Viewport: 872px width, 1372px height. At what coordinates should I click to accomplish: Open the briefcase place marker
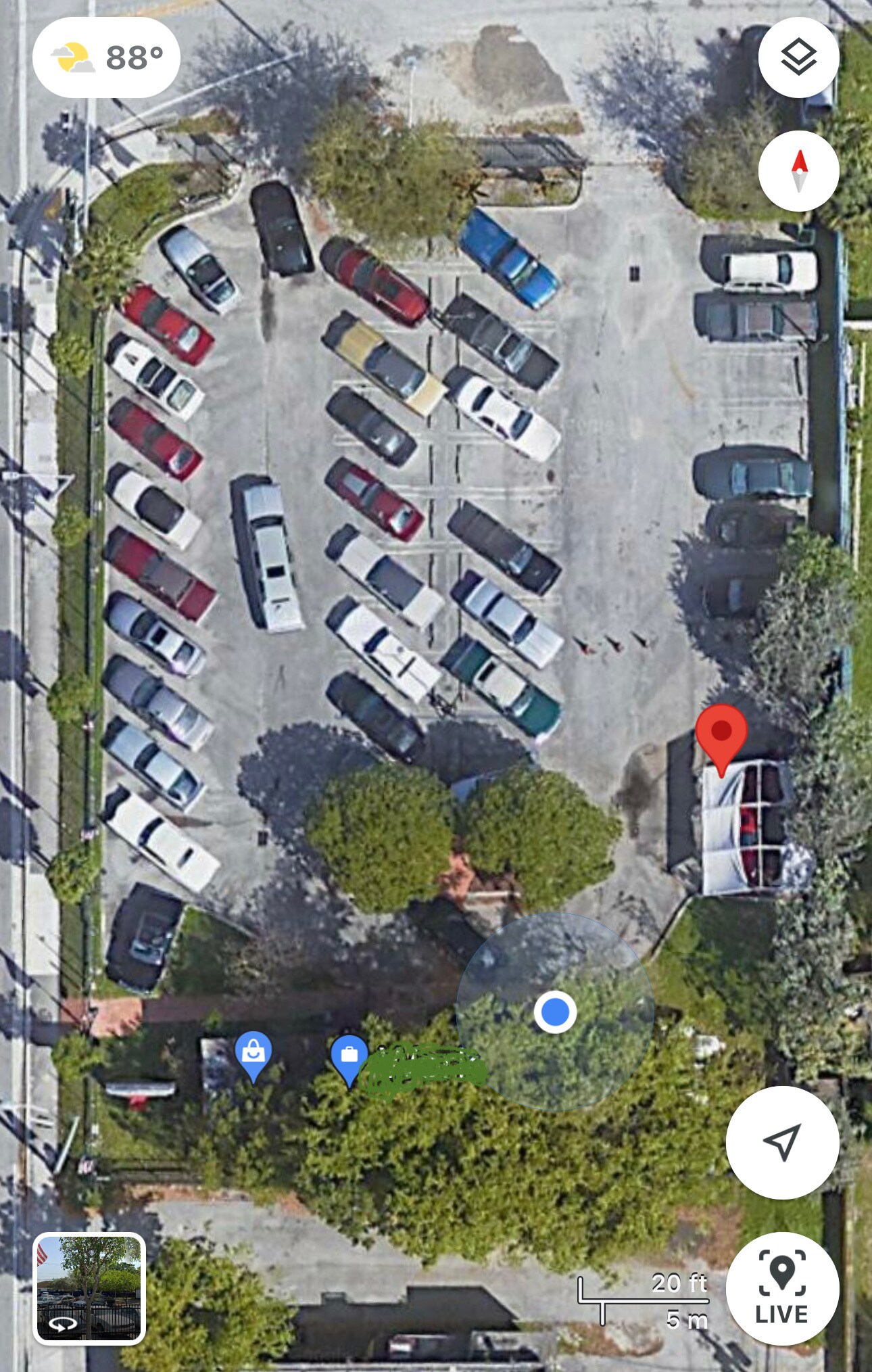click(x=349, y=1058)
